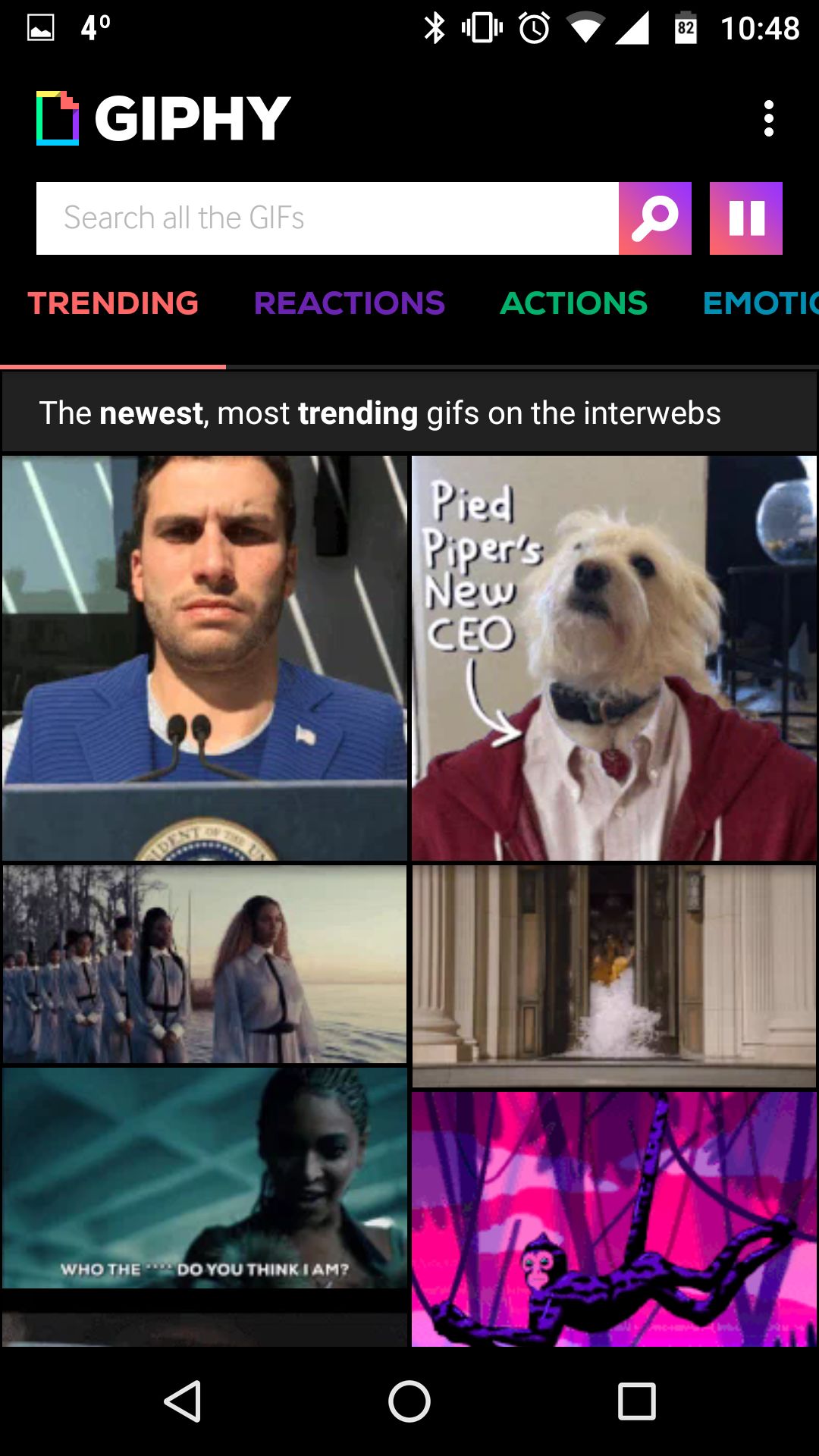819x1456 pixels.
Task: Select the Trending tab
Action: (113, 303)
